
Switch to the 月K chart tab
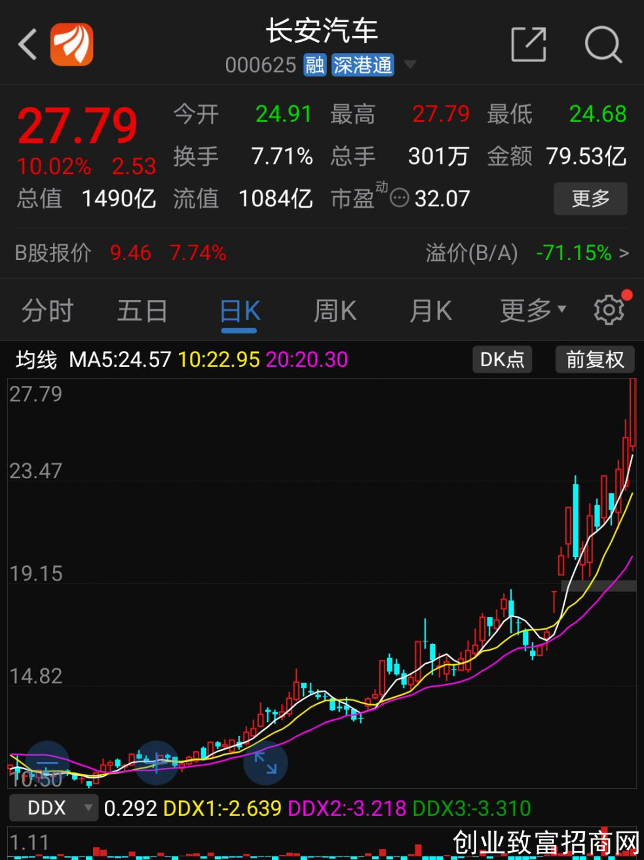(430, 311)
